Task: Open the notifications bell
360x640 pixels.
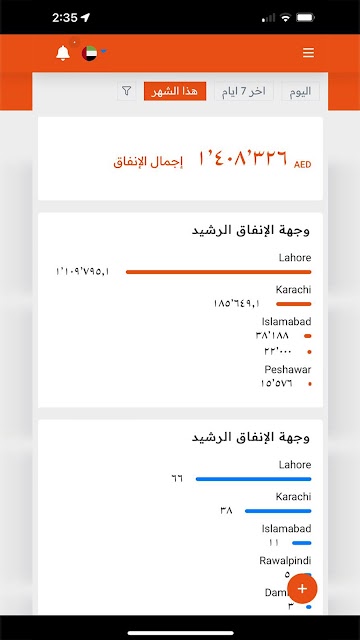Action: pyautogui.click(x=63, y=53)
